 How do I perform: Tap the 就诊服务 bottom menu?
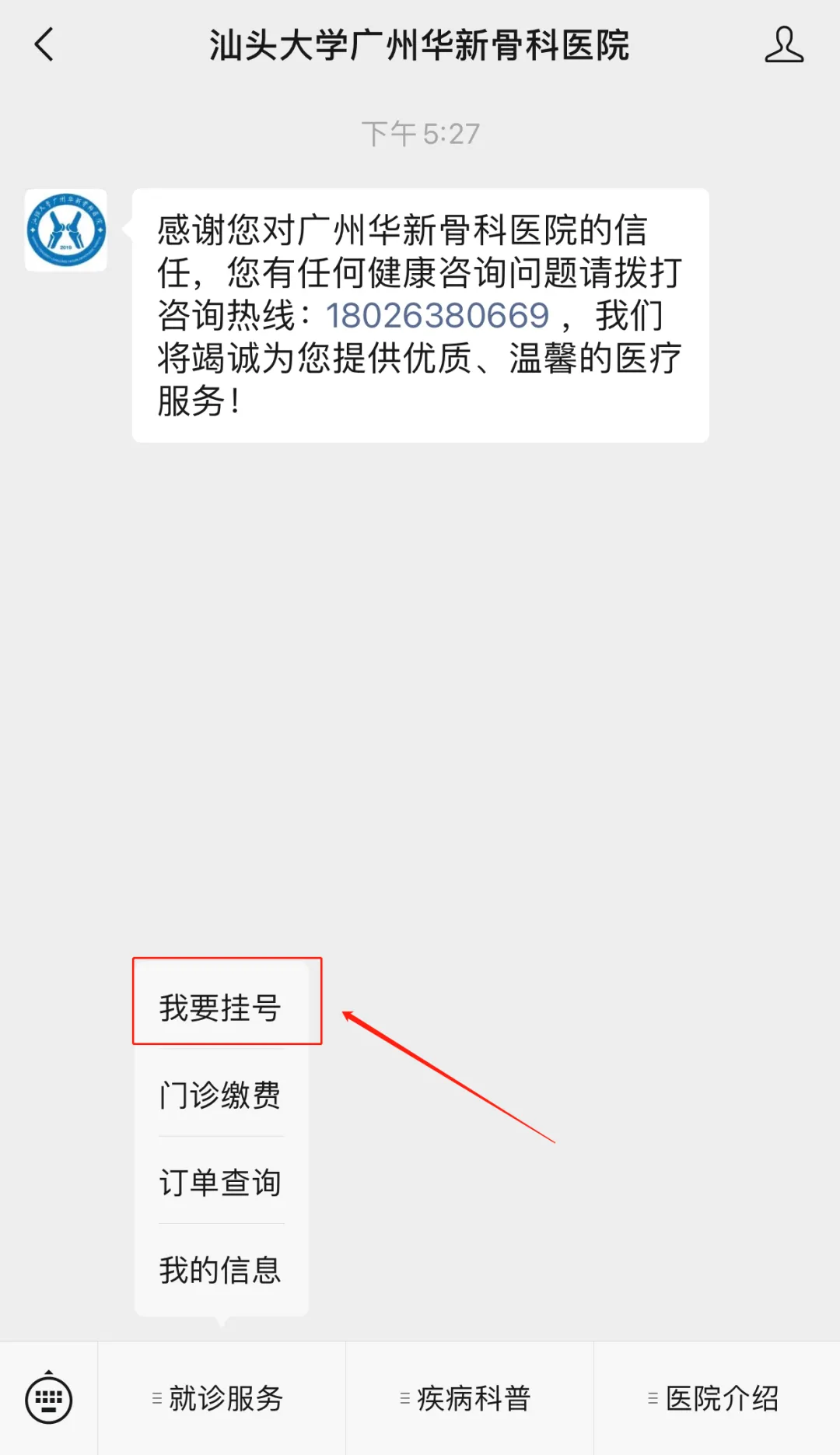(221, 1398)
